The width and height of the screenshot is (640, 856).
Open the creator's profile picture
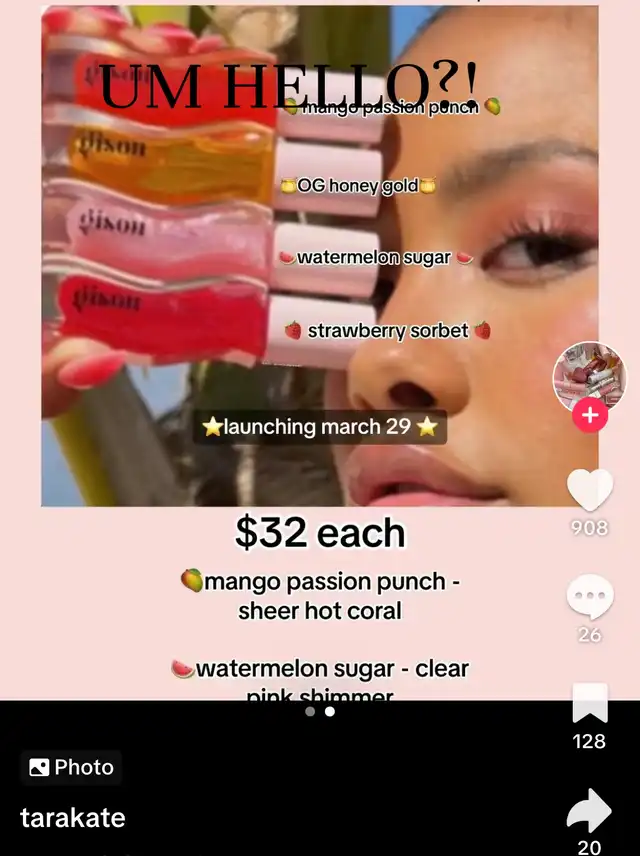click(590, 378)
